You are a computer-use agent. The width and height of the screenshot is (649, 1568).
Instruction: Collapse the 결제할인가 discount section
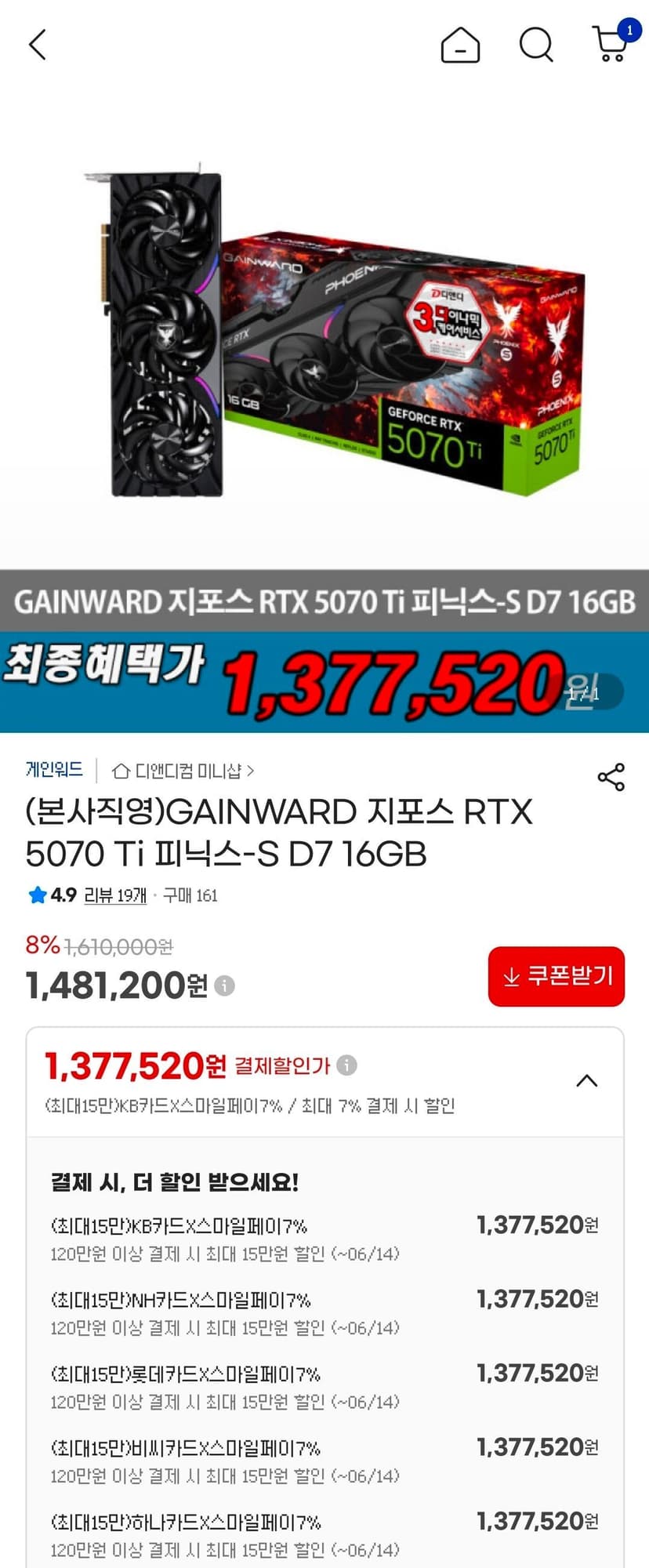point(587,1081)
